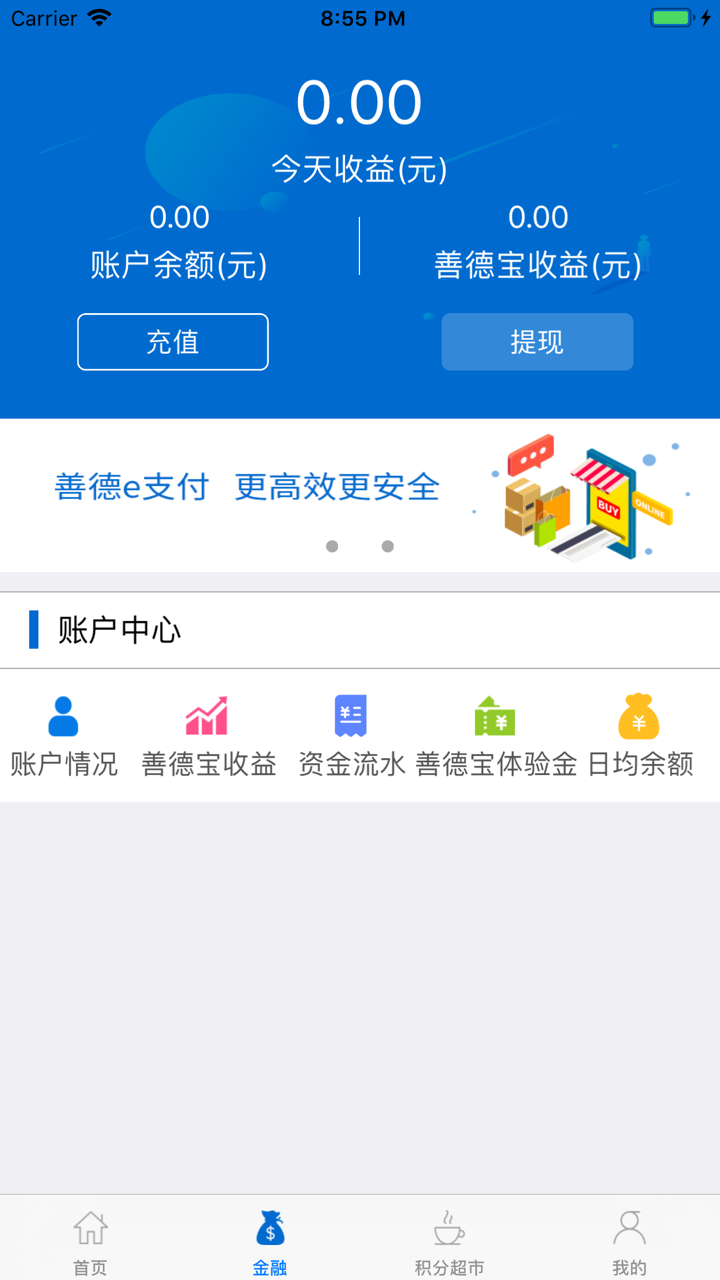Check 日均余额 daily average balance
The height and width of the screenshot is (1280, 720).
pos(640,716)
